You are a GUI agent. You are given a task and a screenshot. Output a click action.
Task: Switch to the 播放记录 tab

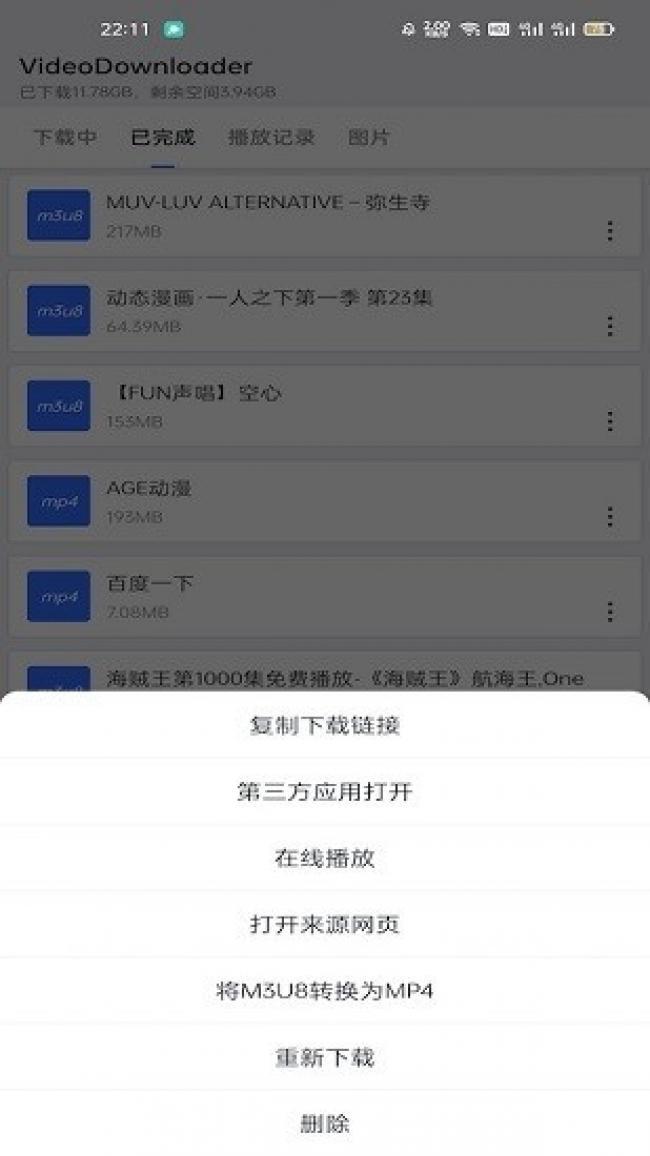click(x=271, y=137)
